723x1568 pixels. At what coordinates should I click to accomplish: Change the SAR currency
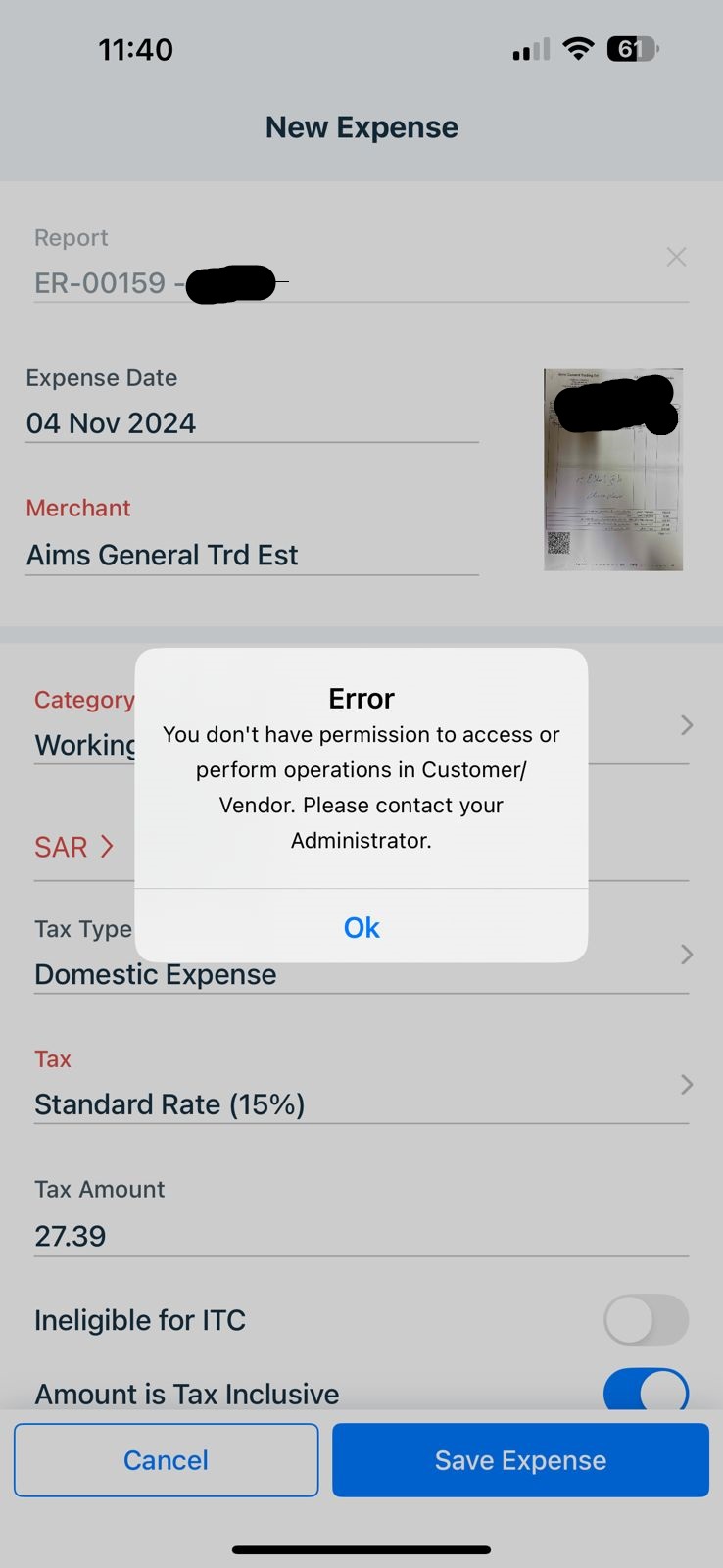coord(74,847)
